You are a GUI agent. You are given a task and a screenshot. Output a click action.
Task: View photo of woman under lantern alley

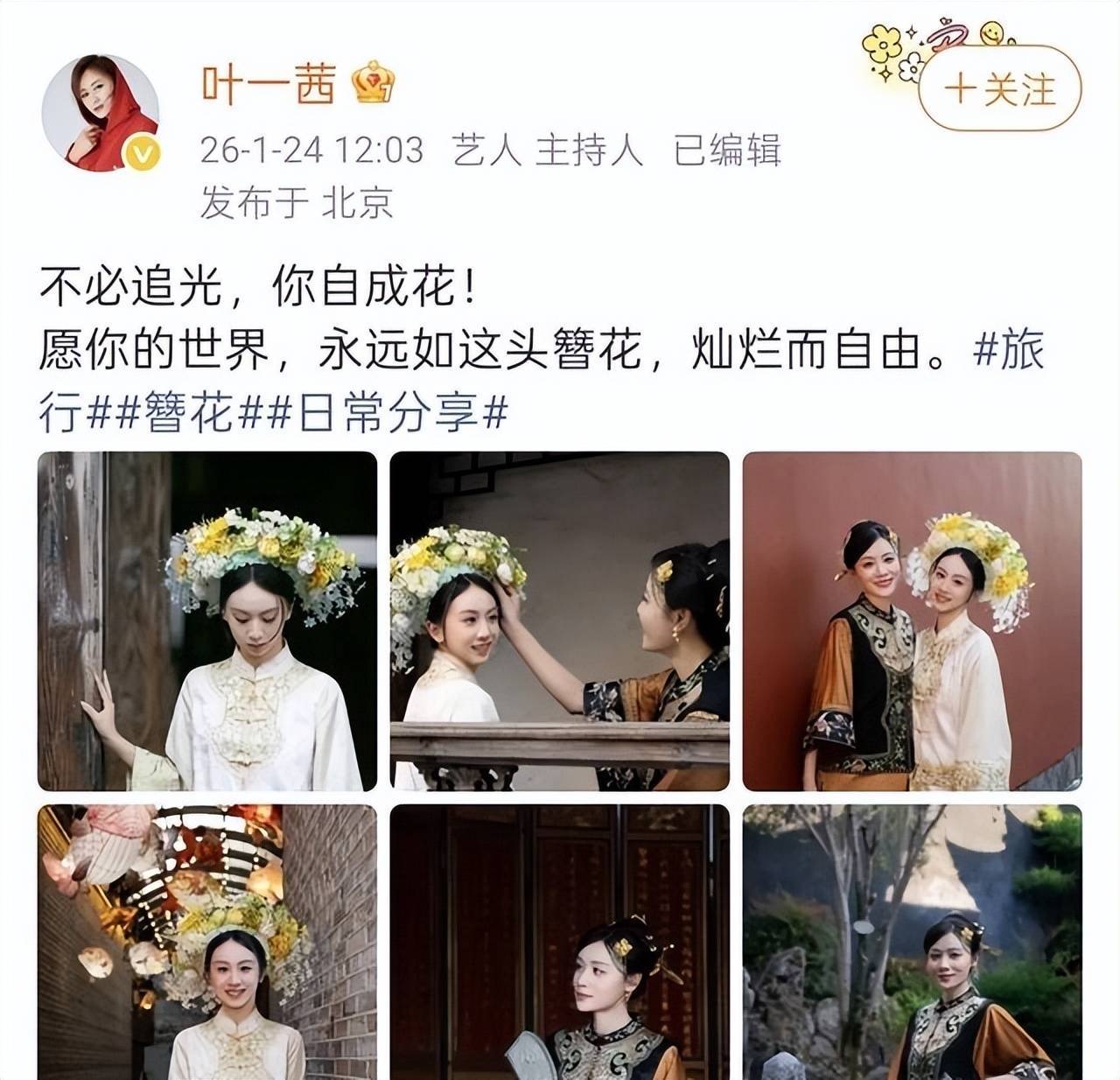(x=207, y=942)
